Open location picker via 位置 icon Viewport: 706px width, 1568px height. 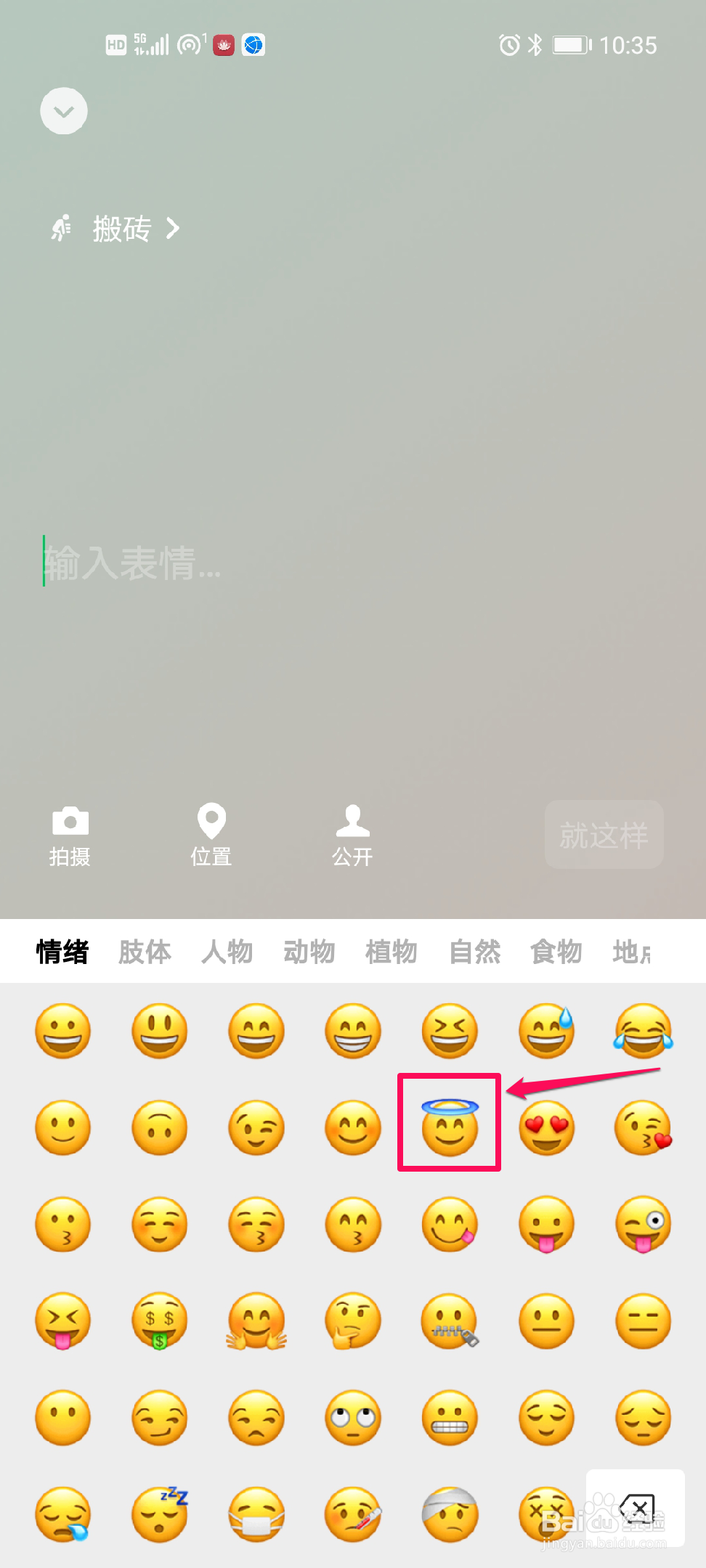[211, 835]
